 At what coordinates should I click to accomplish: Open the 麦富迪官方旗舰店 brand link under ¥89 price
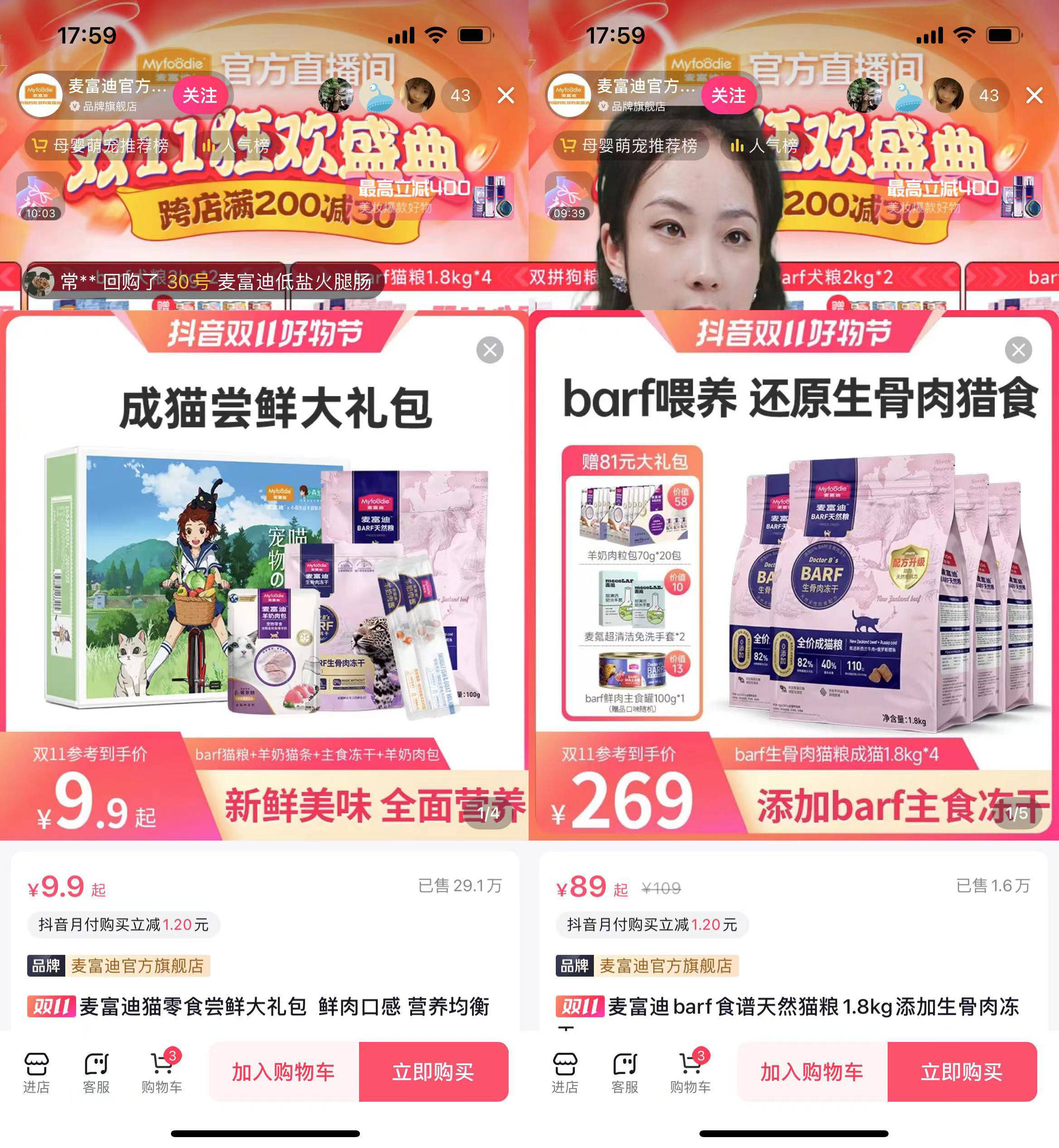click(x=666, y=966)
